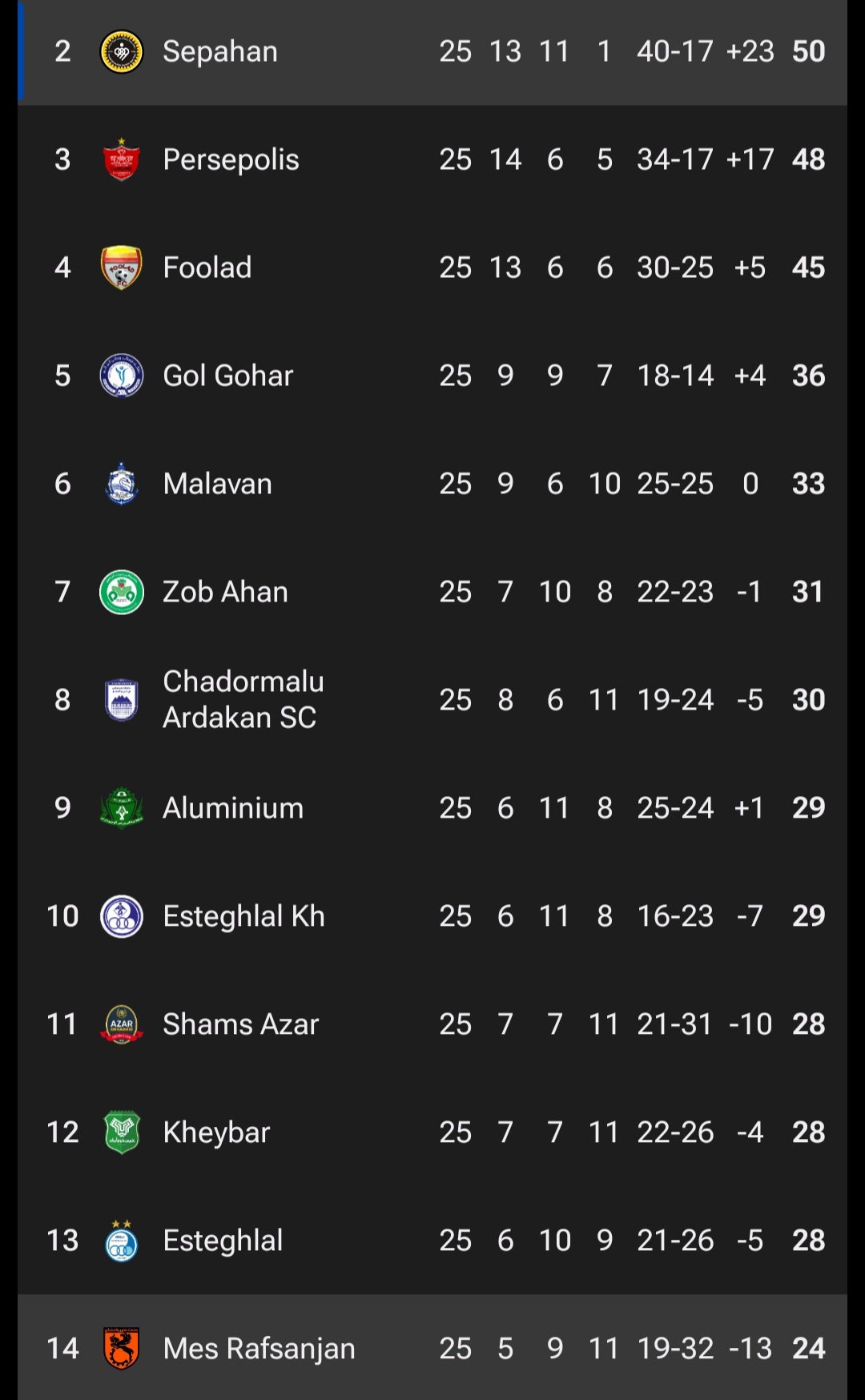Open the Esteghlal club crest
Image resolution: width=865 pixels, height=1400 pixels.
[x=122, y=1240]
